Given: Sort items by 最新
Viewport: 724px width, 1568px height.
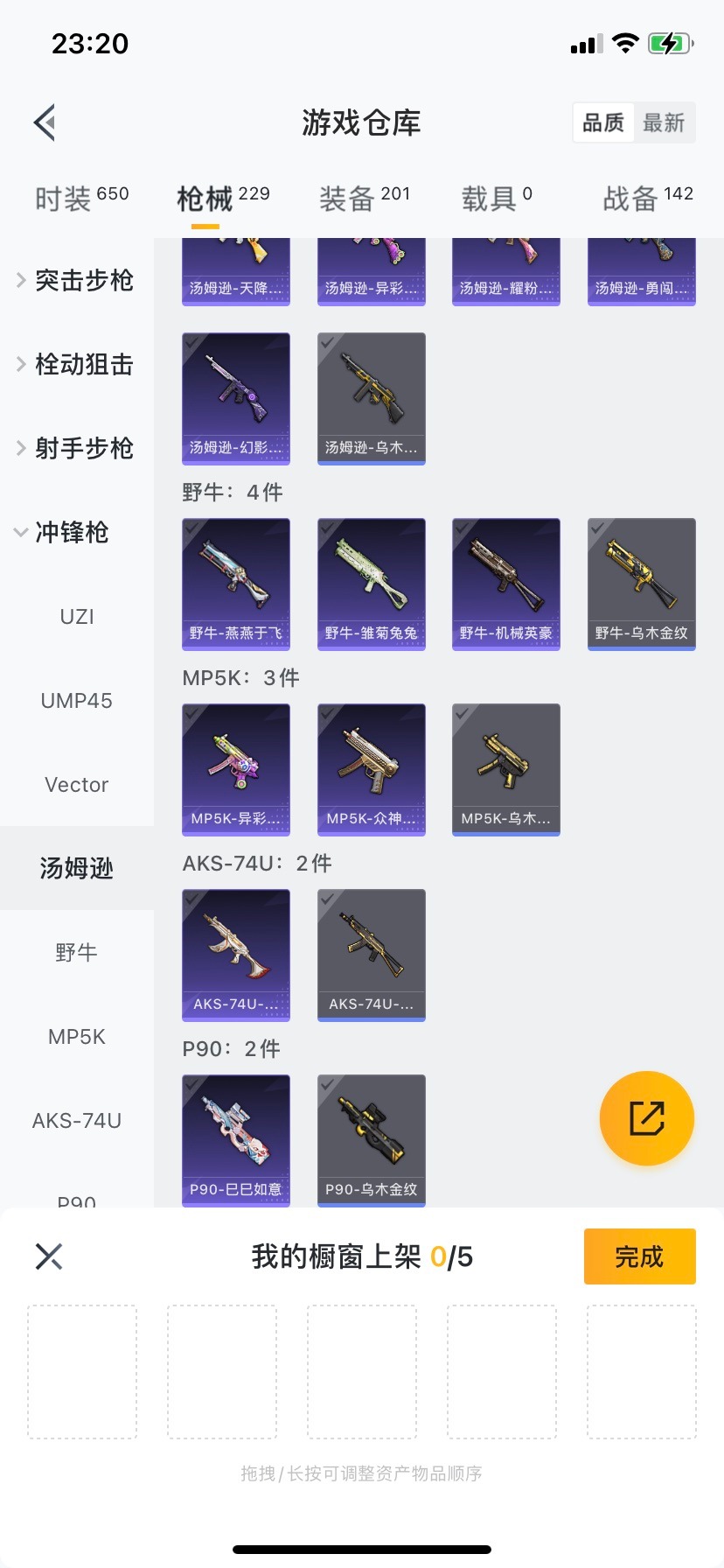Looking at the screenshot, I should [x=664, y=122].
